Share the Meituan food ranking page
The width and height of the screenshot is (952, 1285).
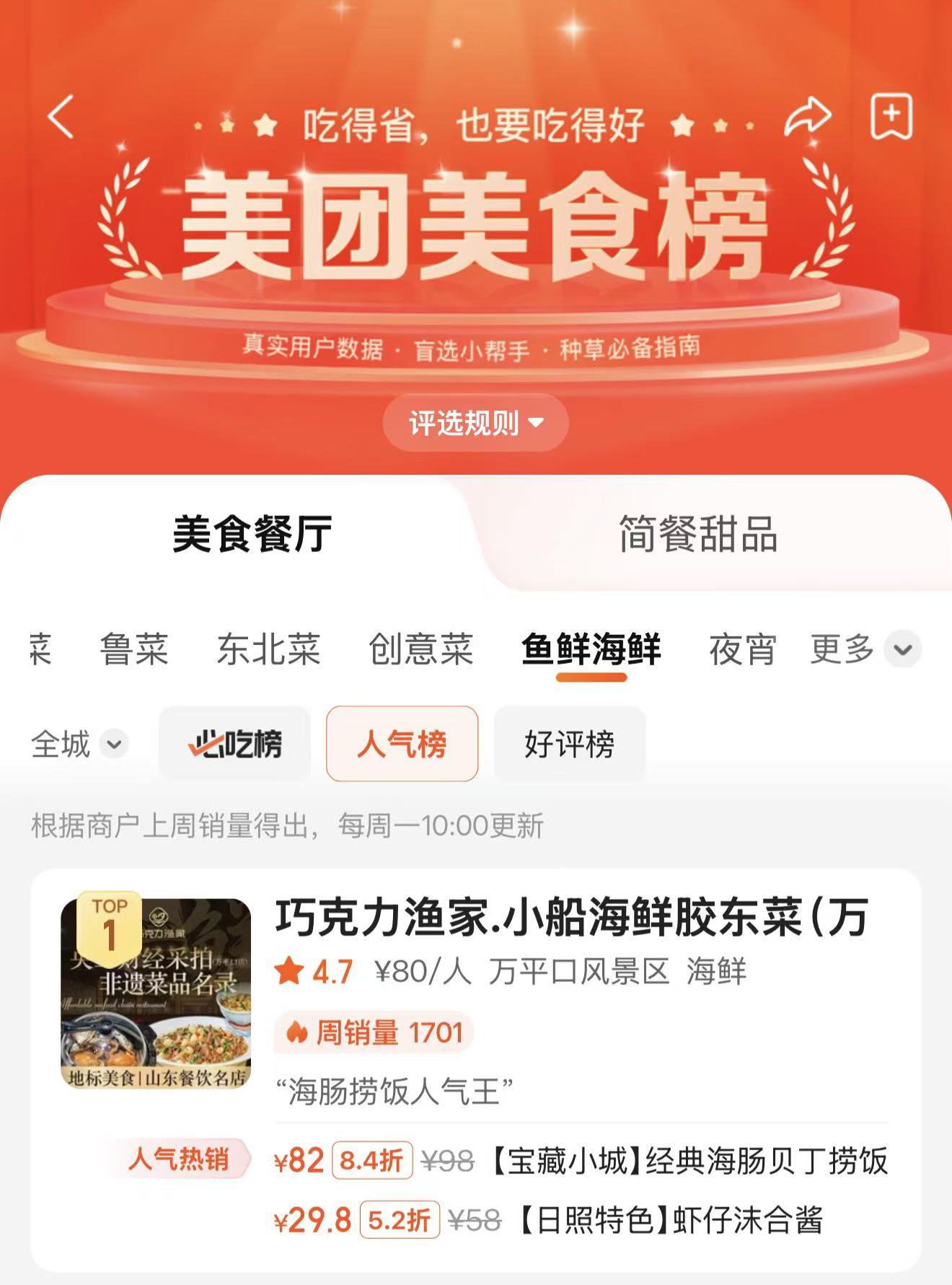click(x=807, y=117)
